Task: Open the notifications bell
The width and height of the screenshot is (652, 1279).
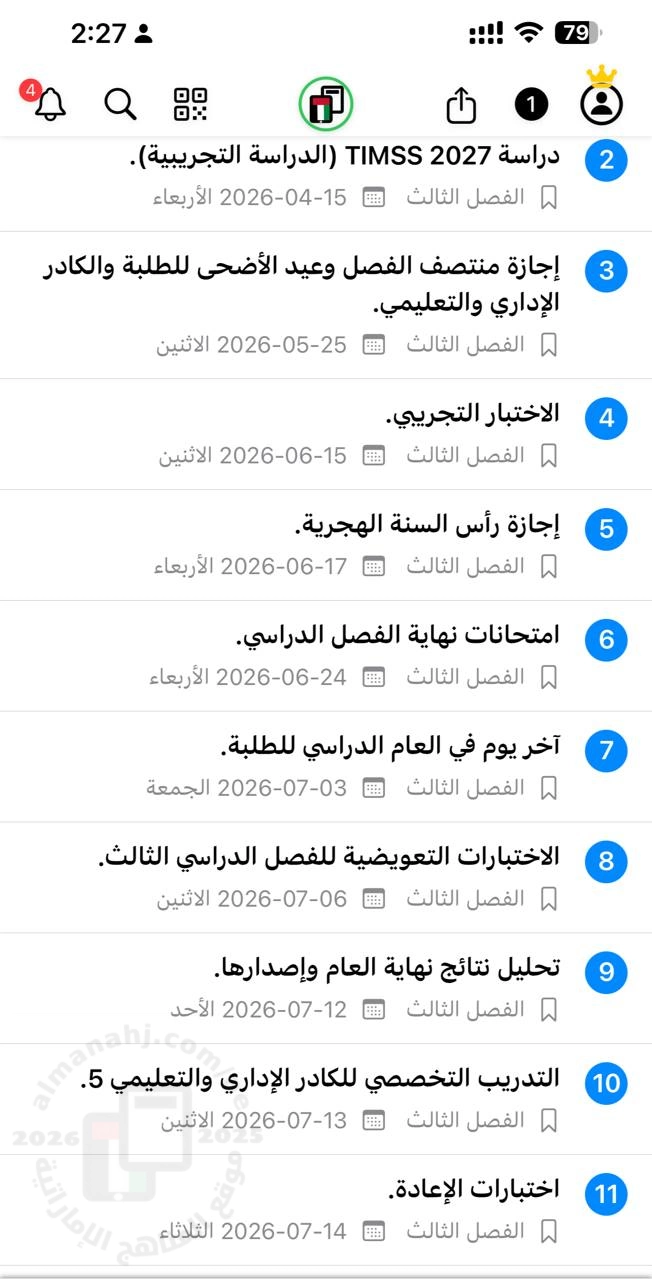Action: [49, 104]
